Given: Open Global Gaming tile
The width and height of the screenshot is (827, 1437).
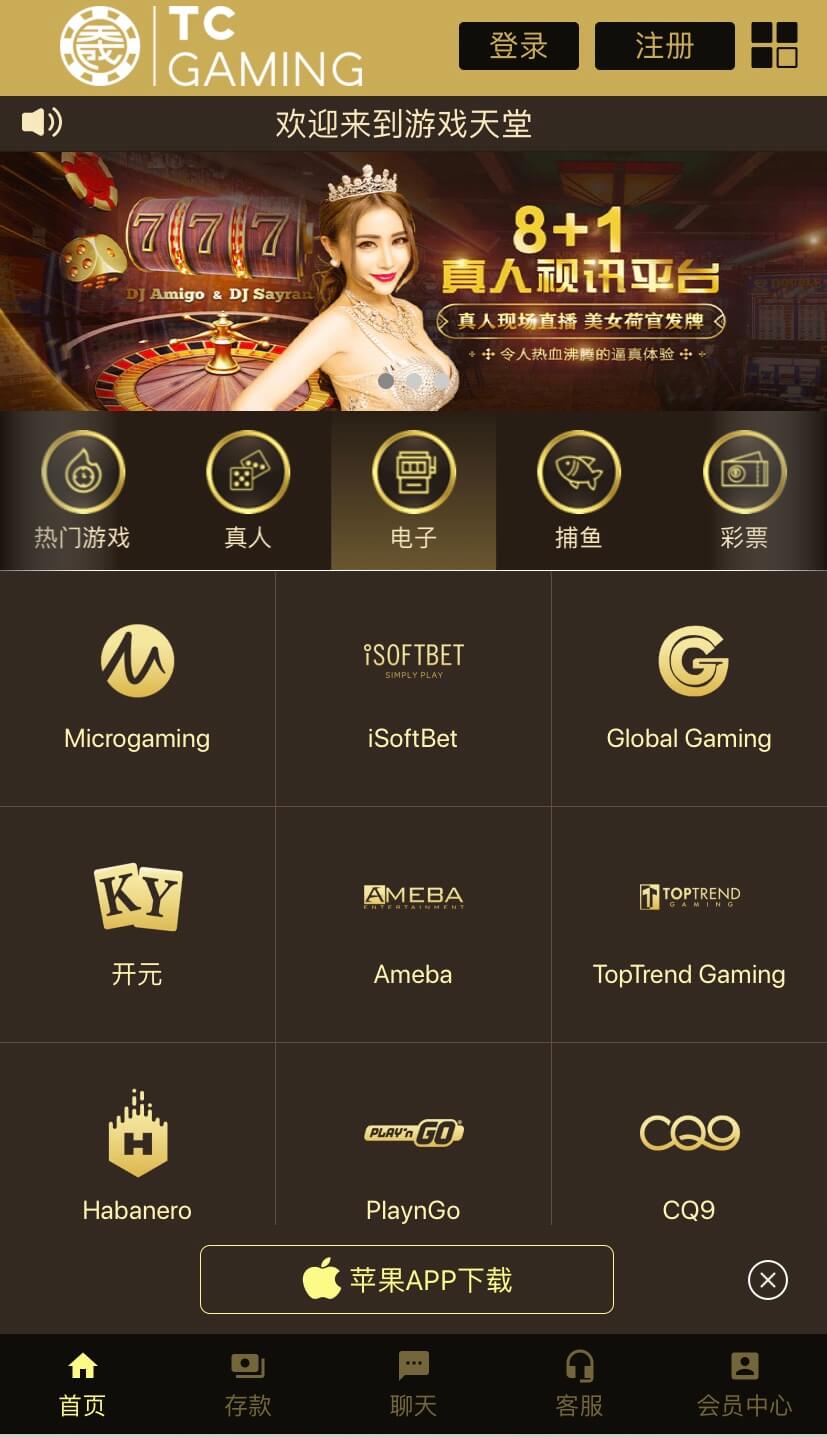Looking at the screenshot, I should [x=689, y=689].
